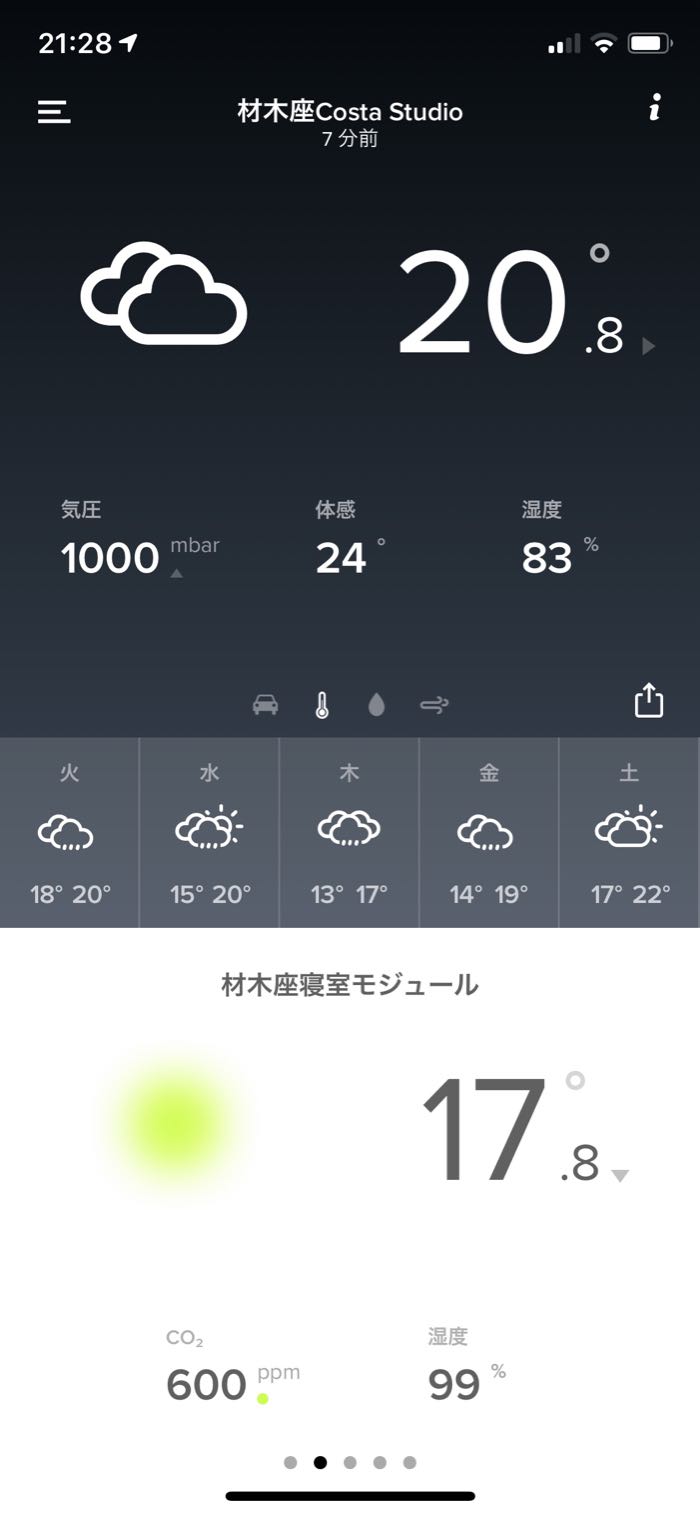Open Saturday (土) forecast
The image size is (700, 1516).
pos(628,832)
